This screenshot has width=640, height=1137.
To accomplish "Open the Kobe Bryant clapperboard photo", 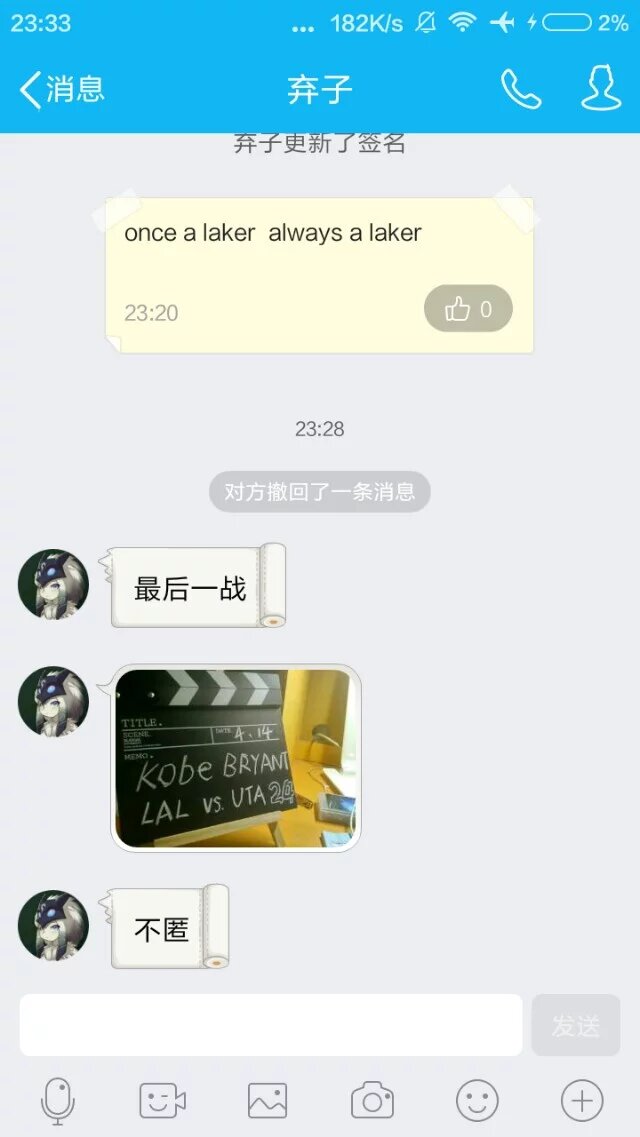I will point(235,758).
